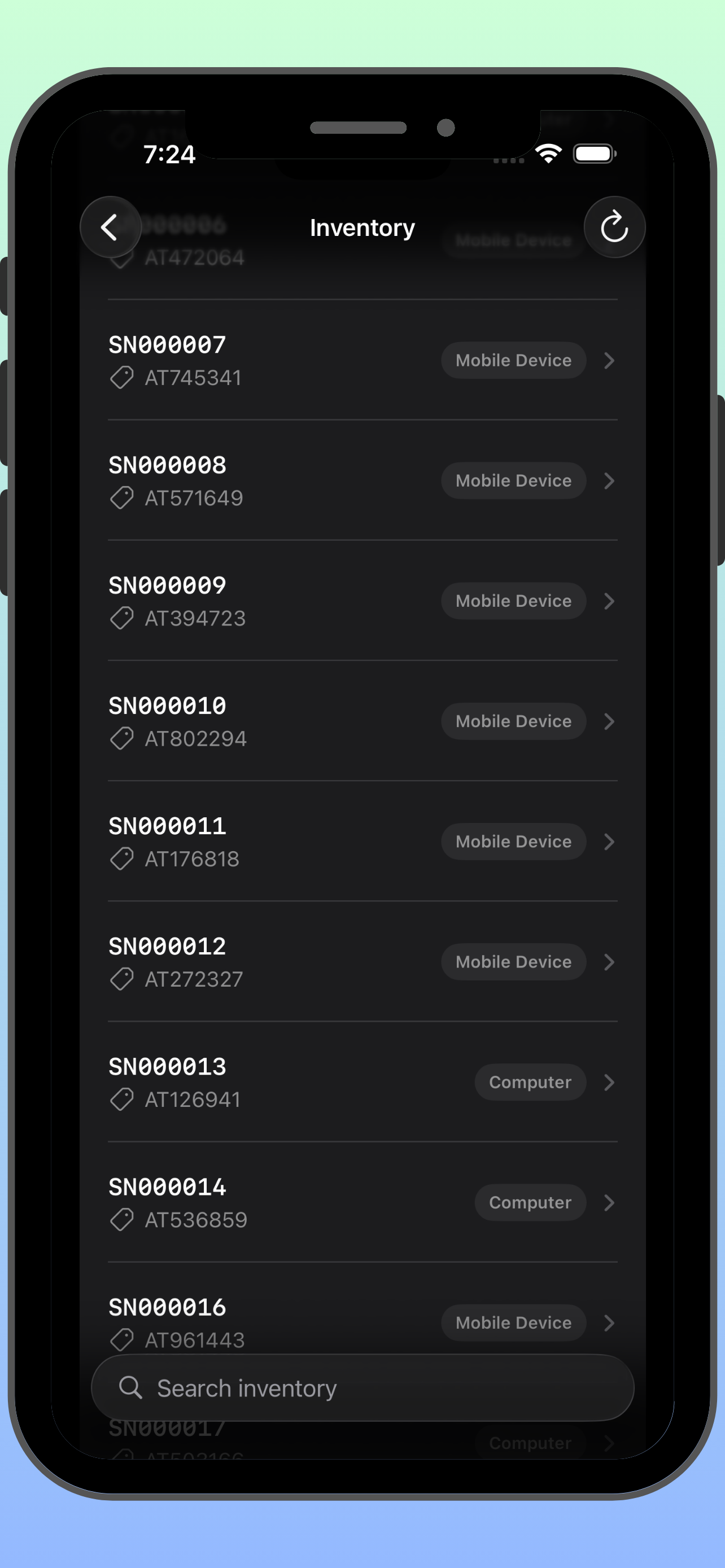Show the SN000011 entry

(362, 841)
